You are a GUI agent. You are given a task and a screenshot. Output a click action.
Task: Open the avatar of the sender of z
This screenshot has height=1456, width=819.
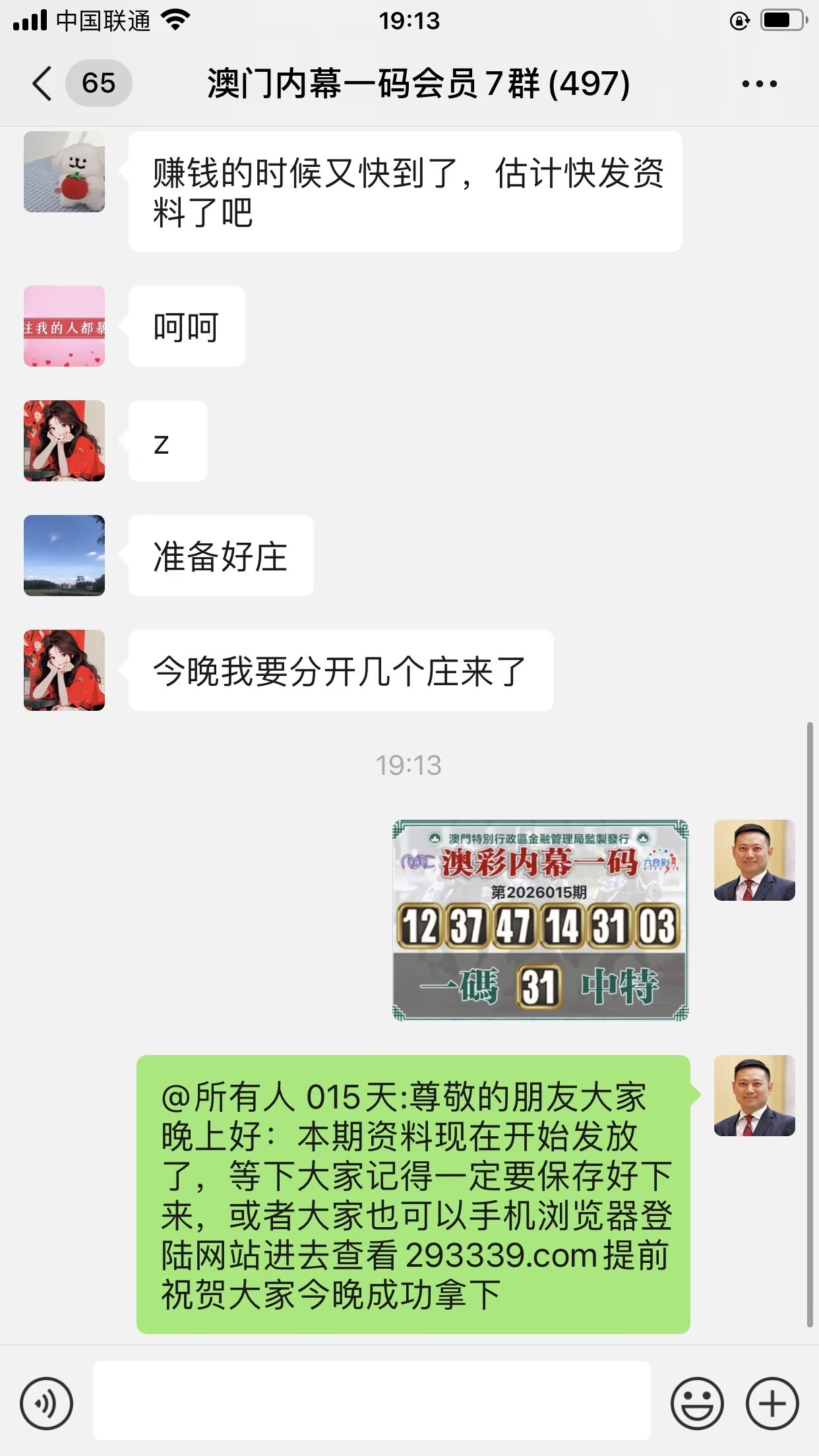64,440
